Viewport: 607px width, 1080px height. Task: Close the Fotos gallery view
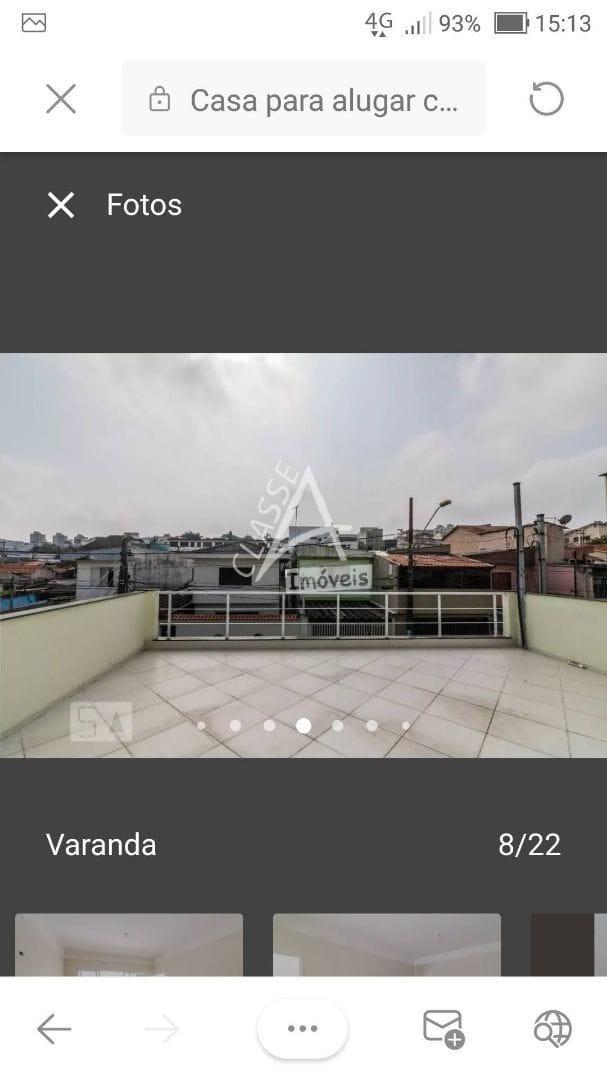61,205
